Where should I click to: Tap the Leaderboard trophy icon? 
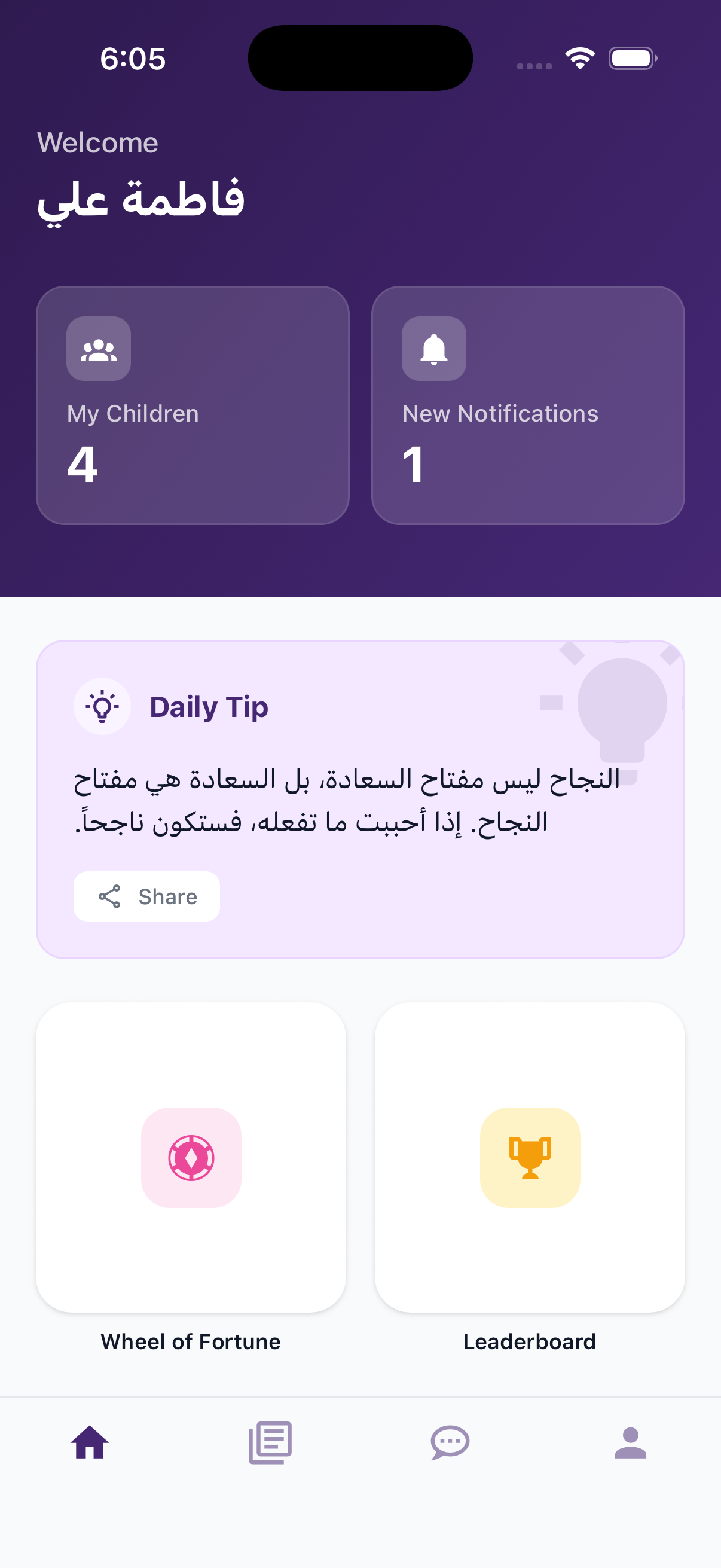[530, 1157]
